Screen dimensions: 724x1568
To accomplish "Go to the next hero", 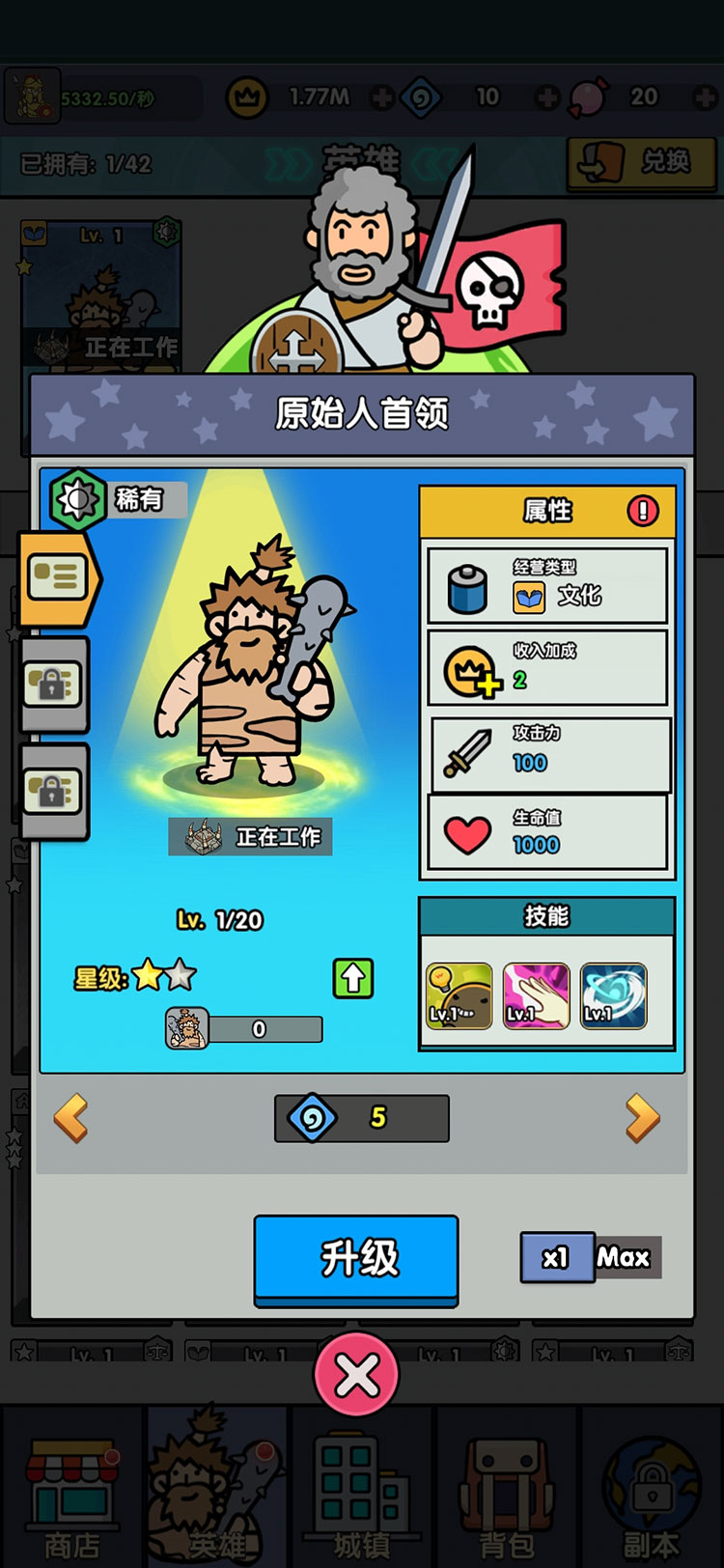I will (642, 1118).
